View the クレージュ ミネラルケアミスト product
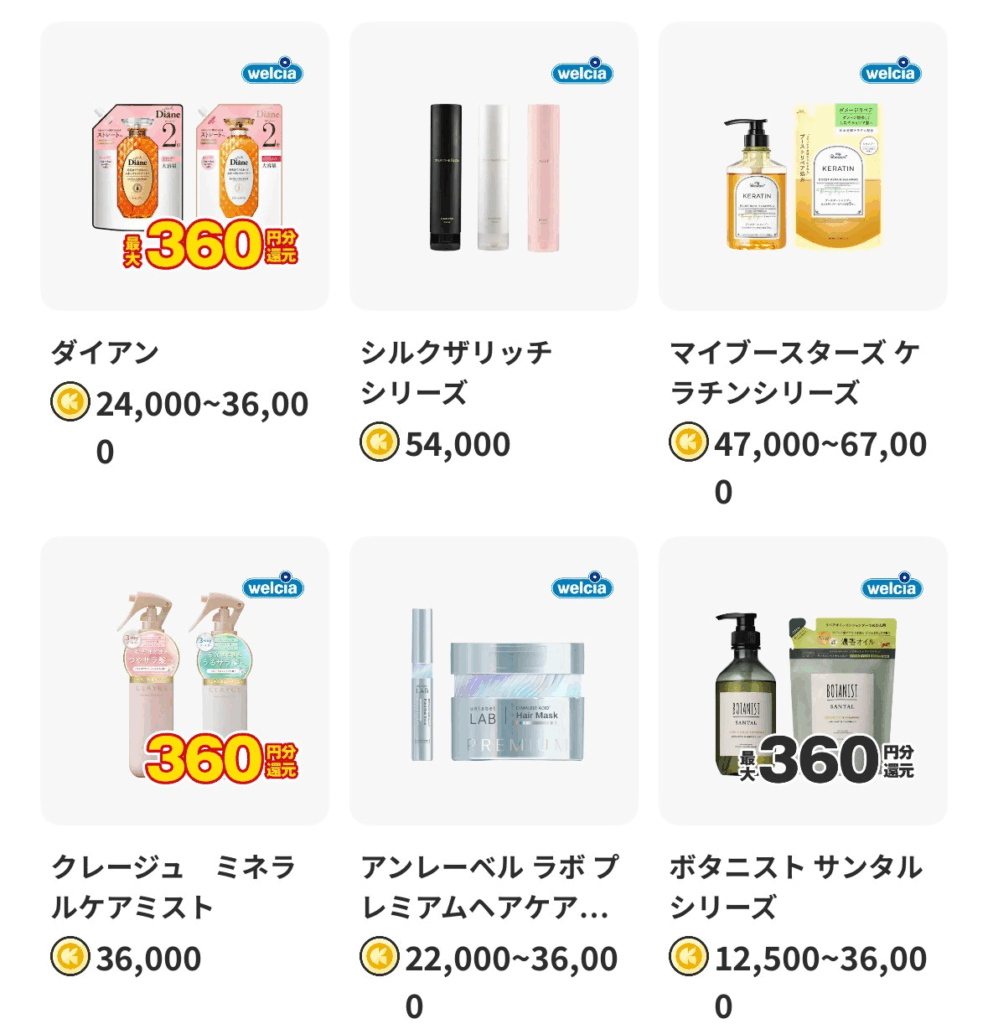988x1024 pixels. pyautogui.click(x=184, y=680)
